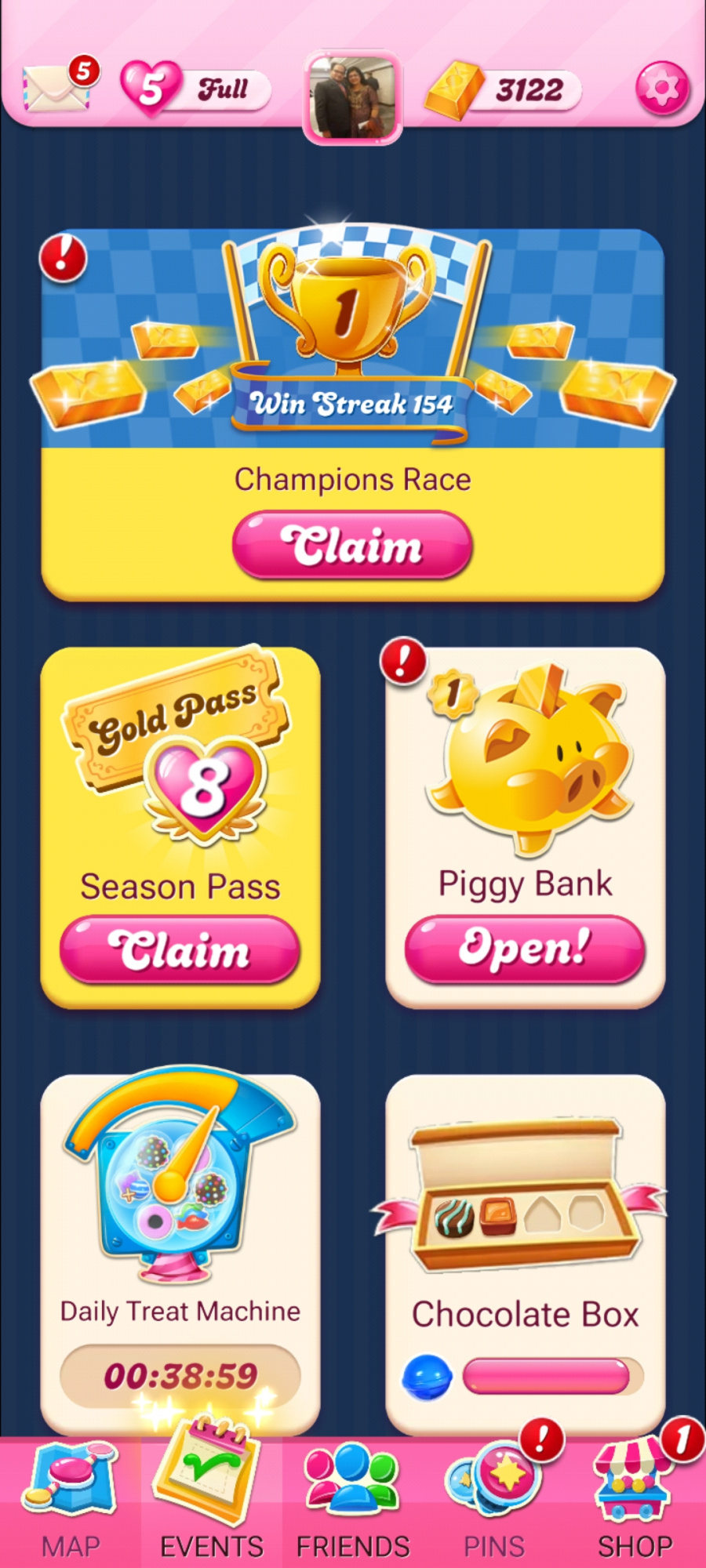Open the Chocolate Box card
Viewport: 706px width, 1568px height.
click(526, 1254)
